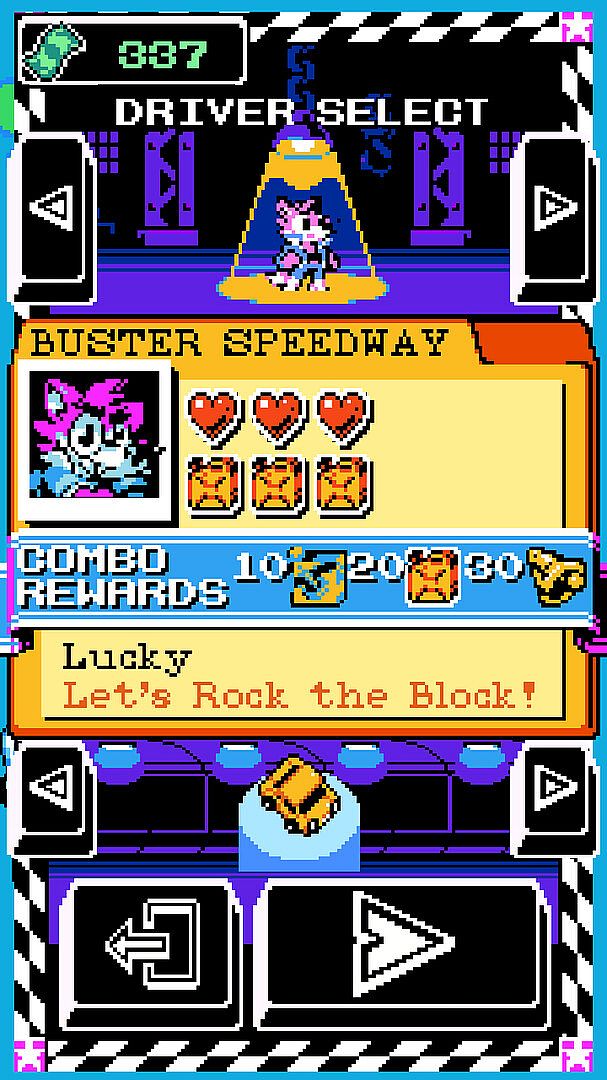Select the previous driver with the left arrow
Viewport: 607px width, 1080px height.
pyautogui.click(x=50, y=208)
